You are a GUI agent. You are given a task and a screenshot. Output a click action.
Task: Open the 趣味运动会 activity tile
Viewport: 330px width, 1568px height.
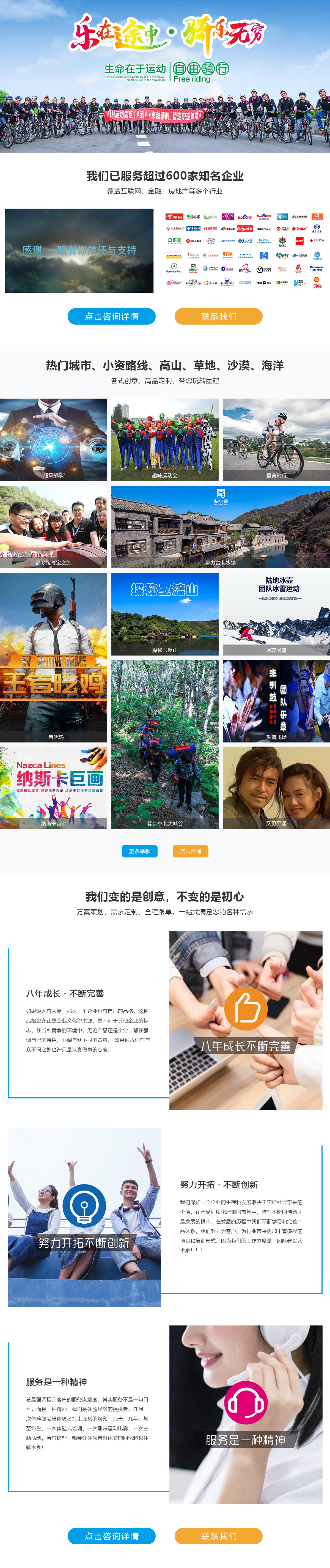[x=164, y=440]
